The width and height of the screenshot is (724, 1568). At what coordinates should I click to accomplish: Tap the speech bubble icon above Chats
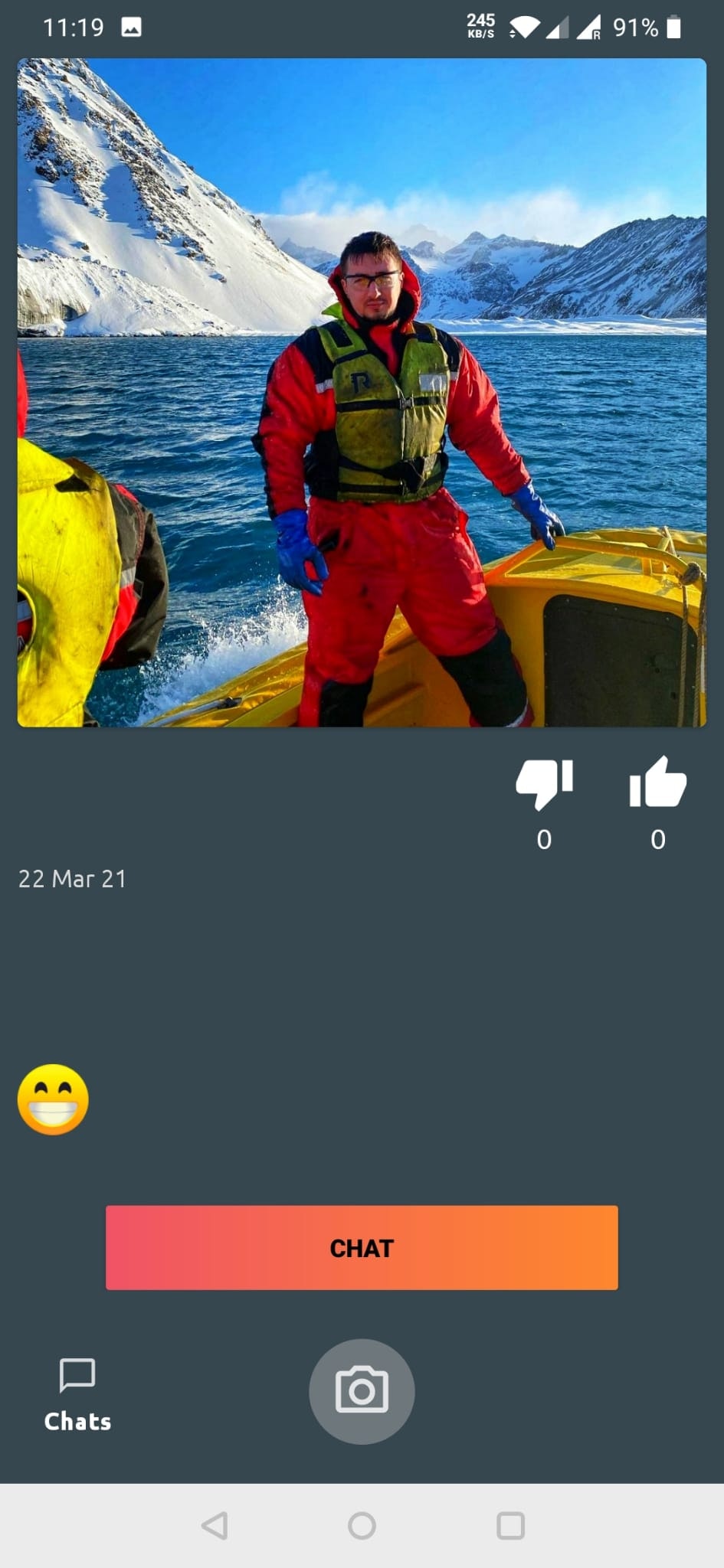click(77, 1374)
